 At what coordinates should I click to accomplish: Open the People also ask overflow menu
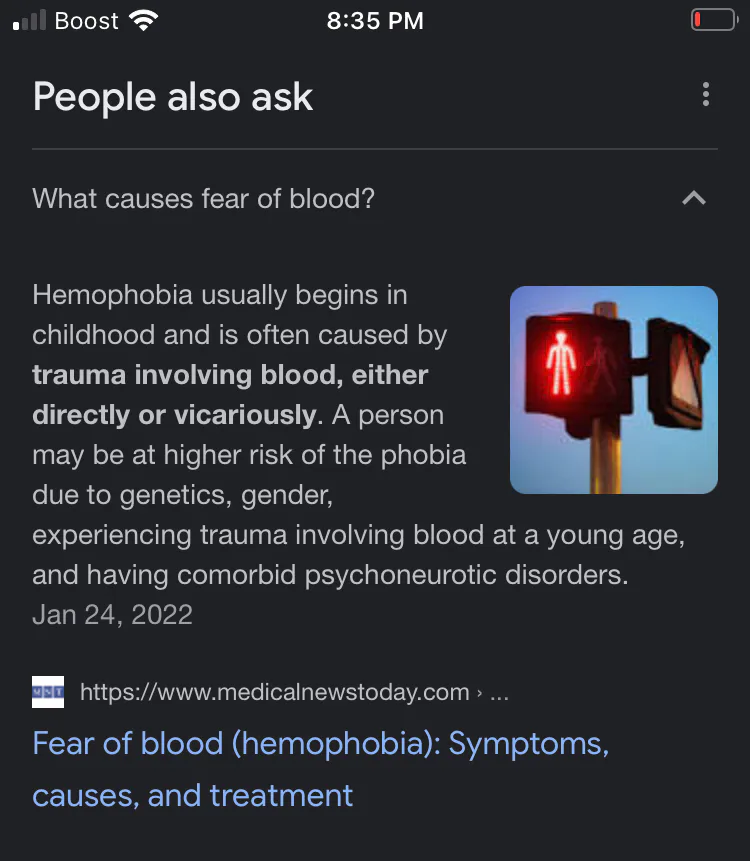pos(706,96)
